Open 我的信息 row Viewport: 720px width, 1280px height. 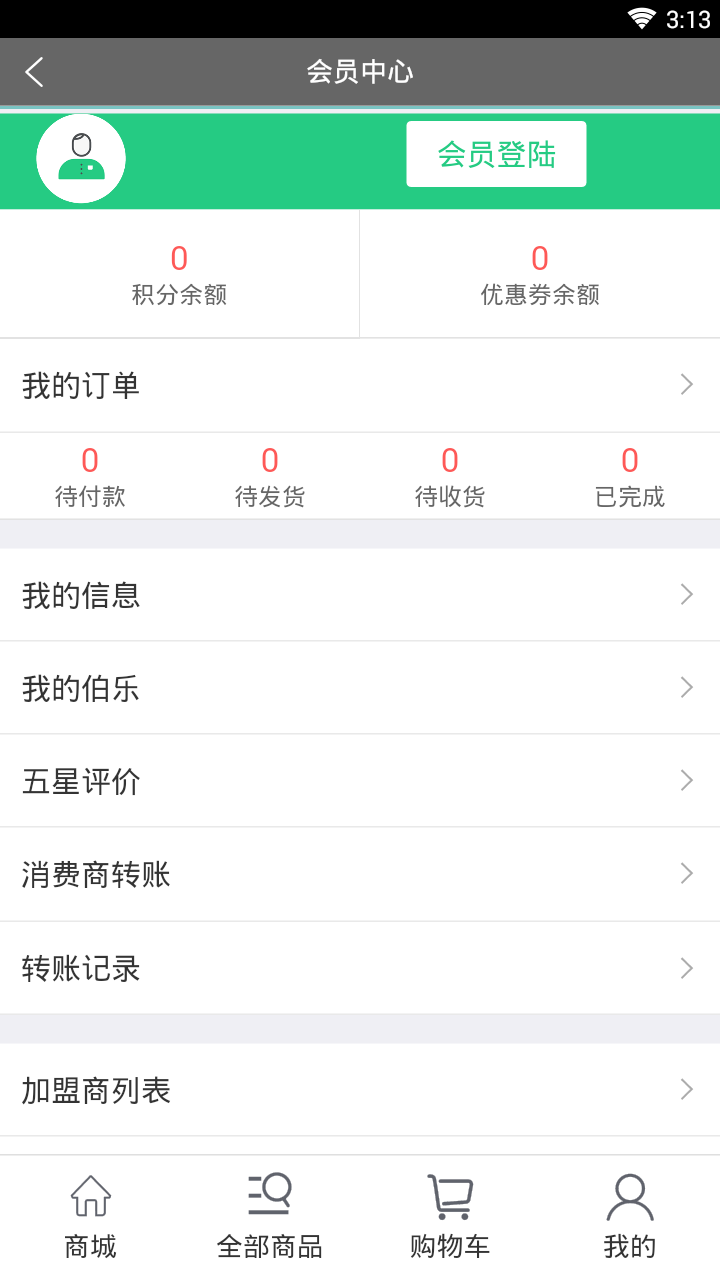coord(360,595)
